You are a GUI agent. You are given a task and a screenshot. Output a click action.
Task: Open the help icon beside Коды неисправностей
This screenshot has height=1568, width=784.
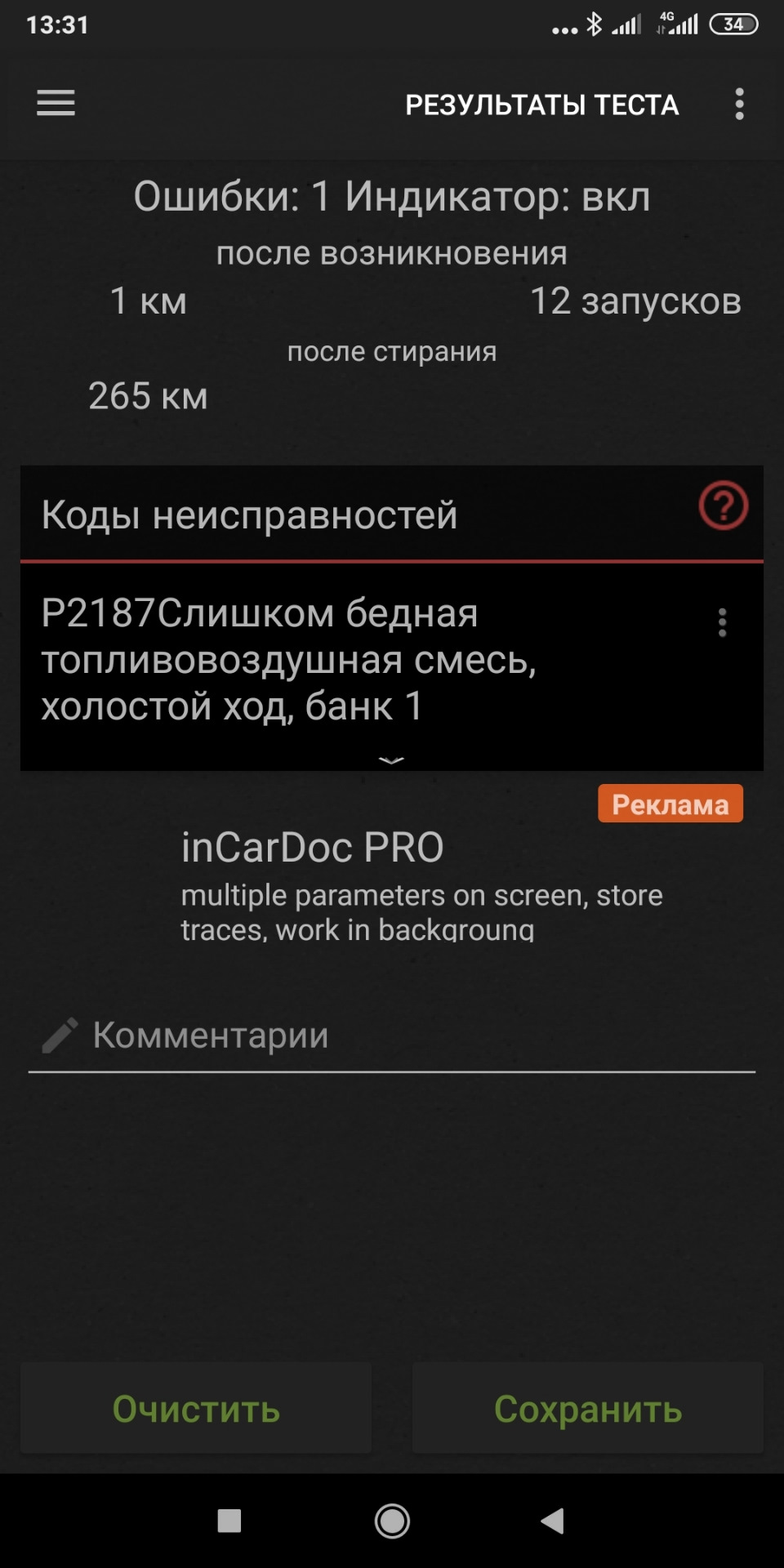point(723,506)
